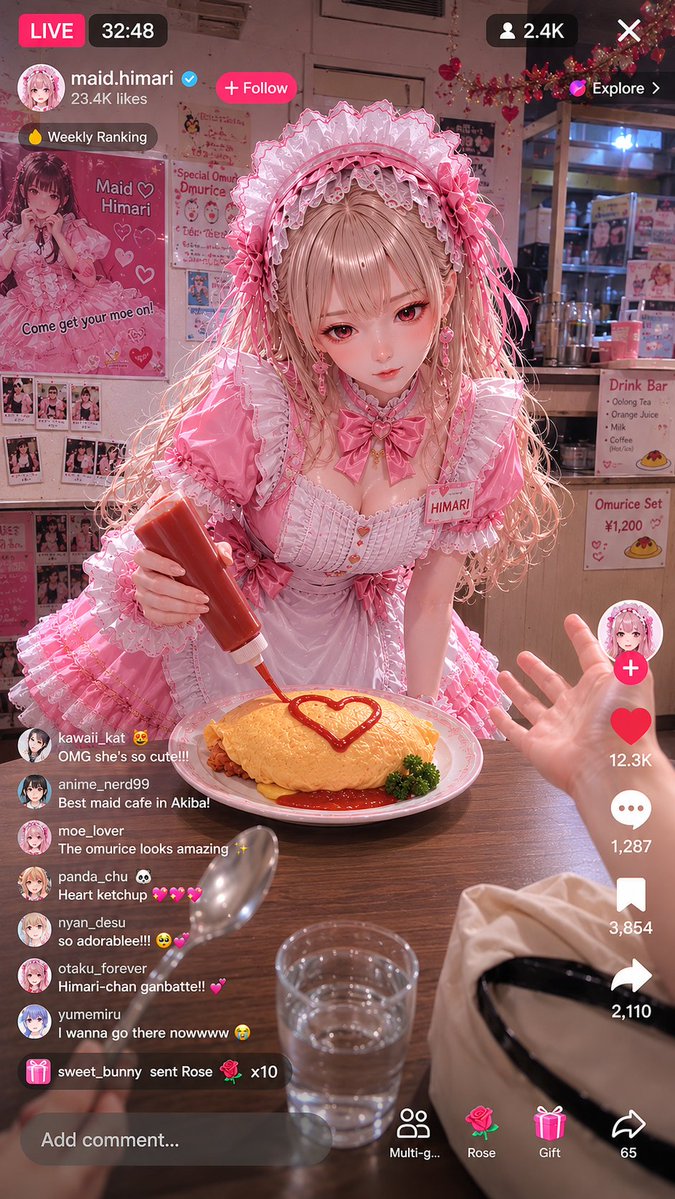Screen dimensions: 675x1199
Task: Tap the bottom share arrow labeled 65
Action: tap(628, 1132)
